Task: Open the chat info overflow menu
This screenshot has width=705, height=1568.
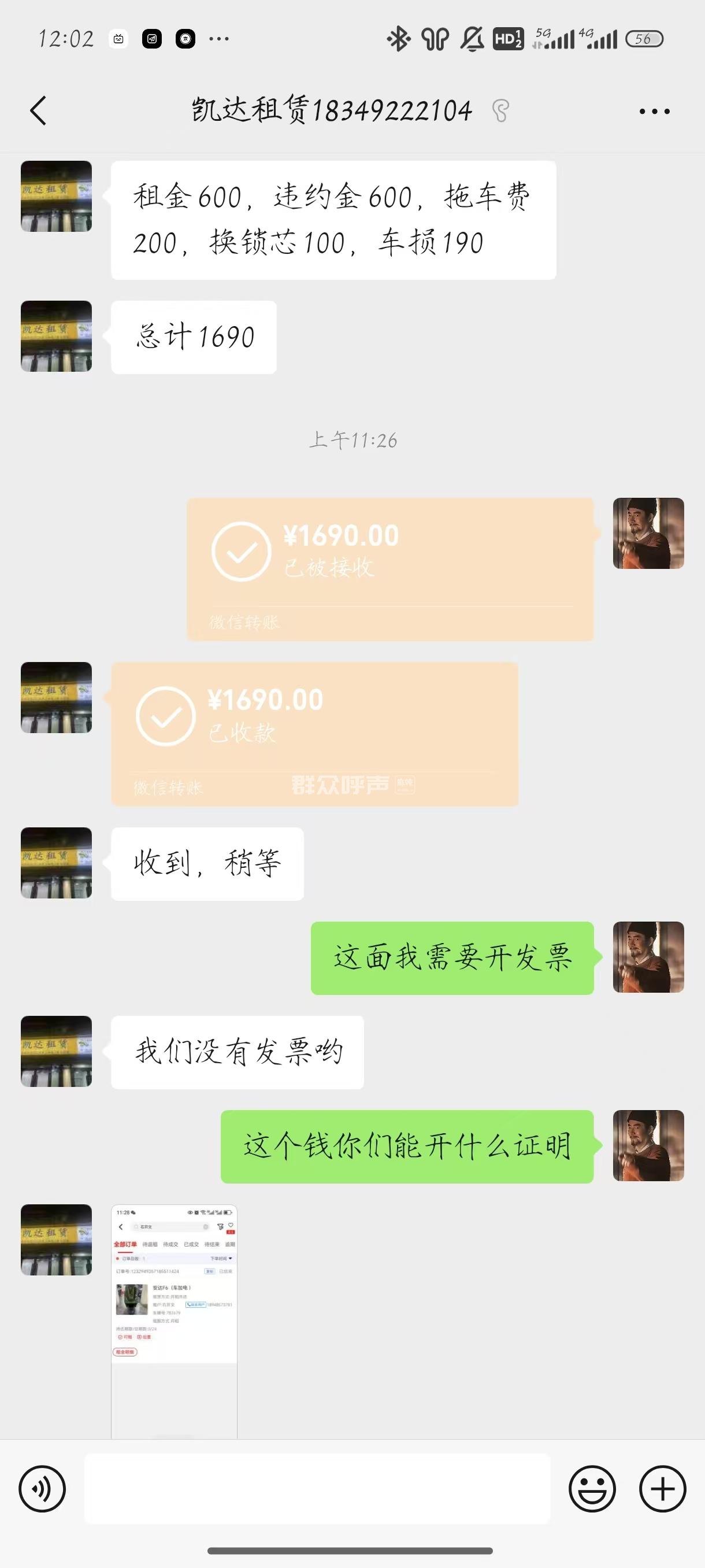Action: (x=654, y=112)
